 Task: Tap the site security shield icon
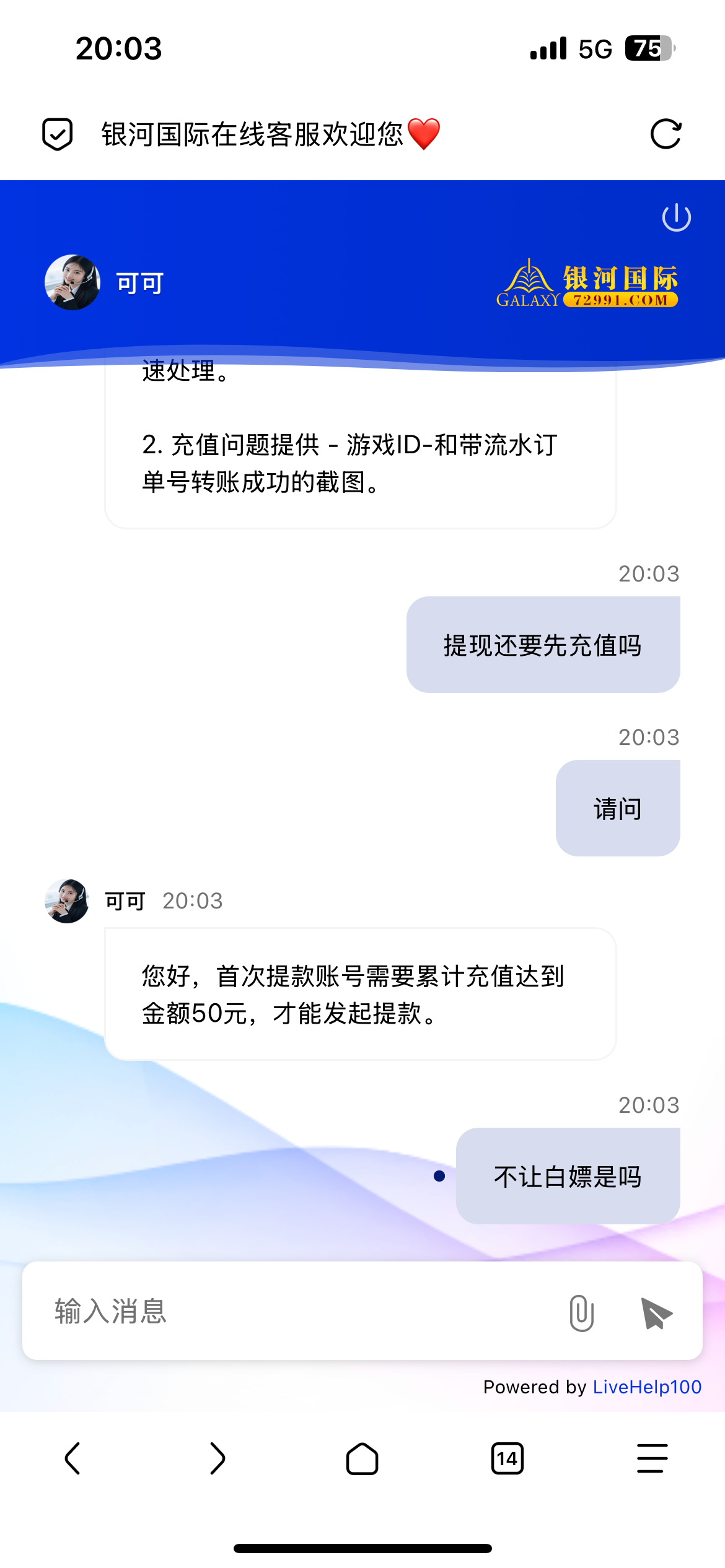58,134
